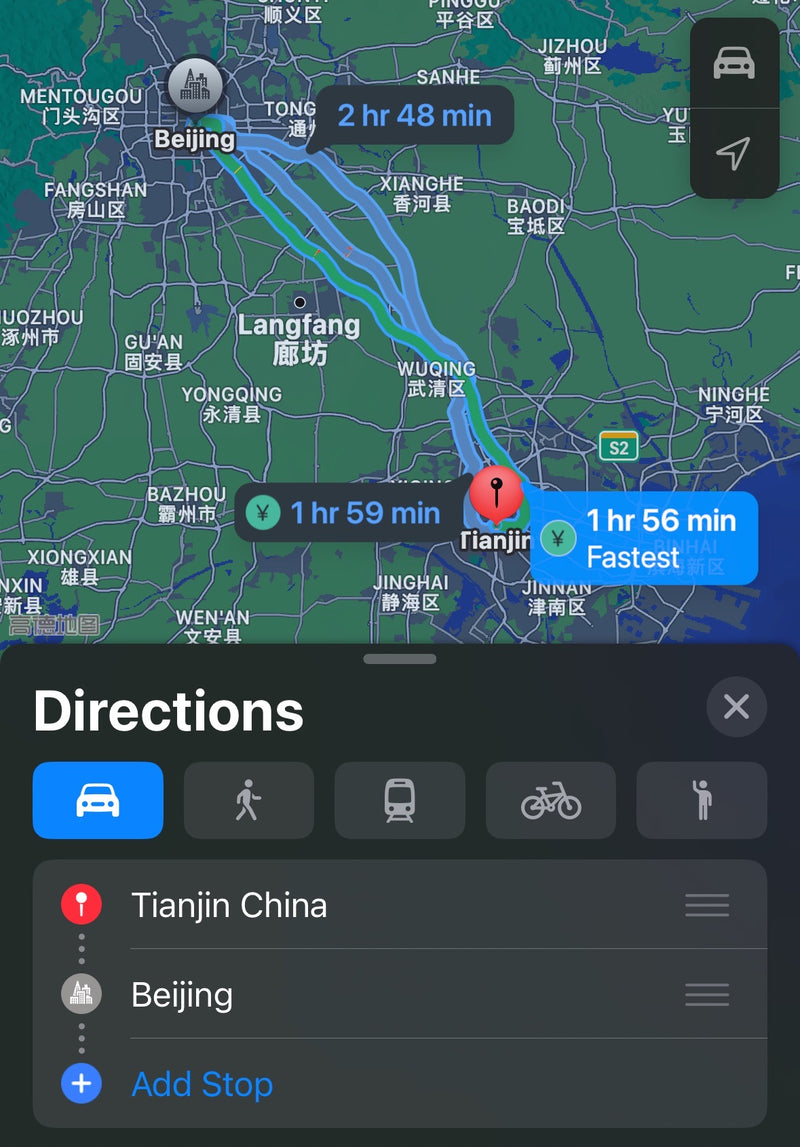This screenshot has height=1147, width=800.
Task: Select the Beijing starting point row
Action: pos(300,994)
